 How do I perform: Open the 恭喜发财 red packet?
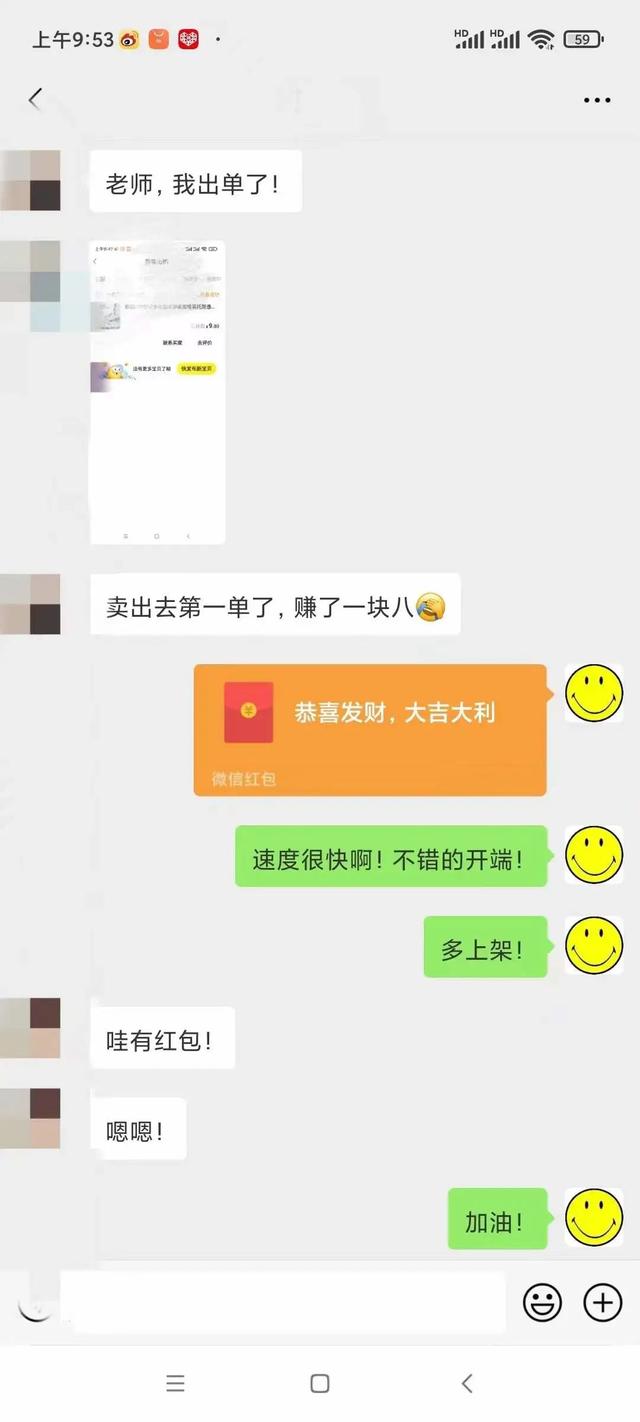[x=369, y=729]
